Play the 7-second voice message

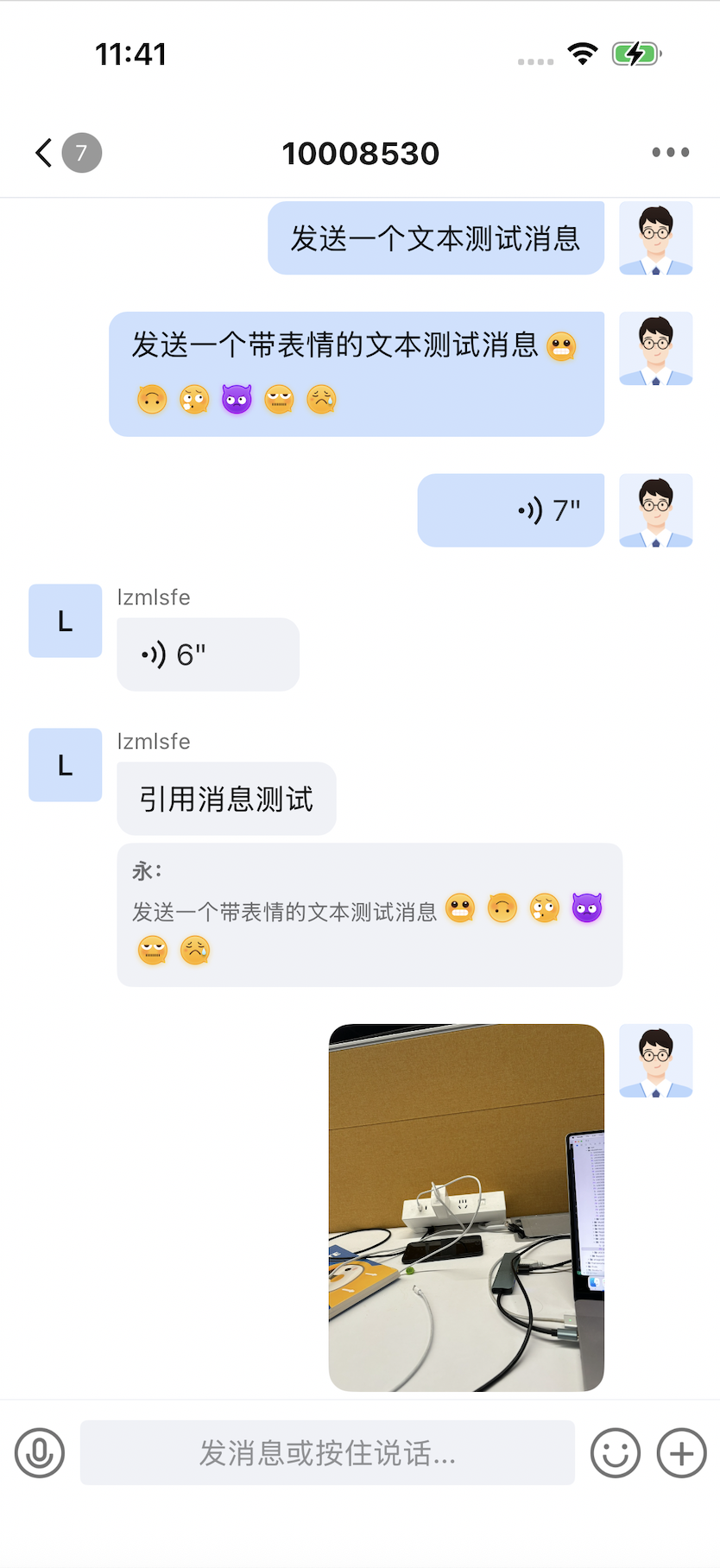point(511,510)
